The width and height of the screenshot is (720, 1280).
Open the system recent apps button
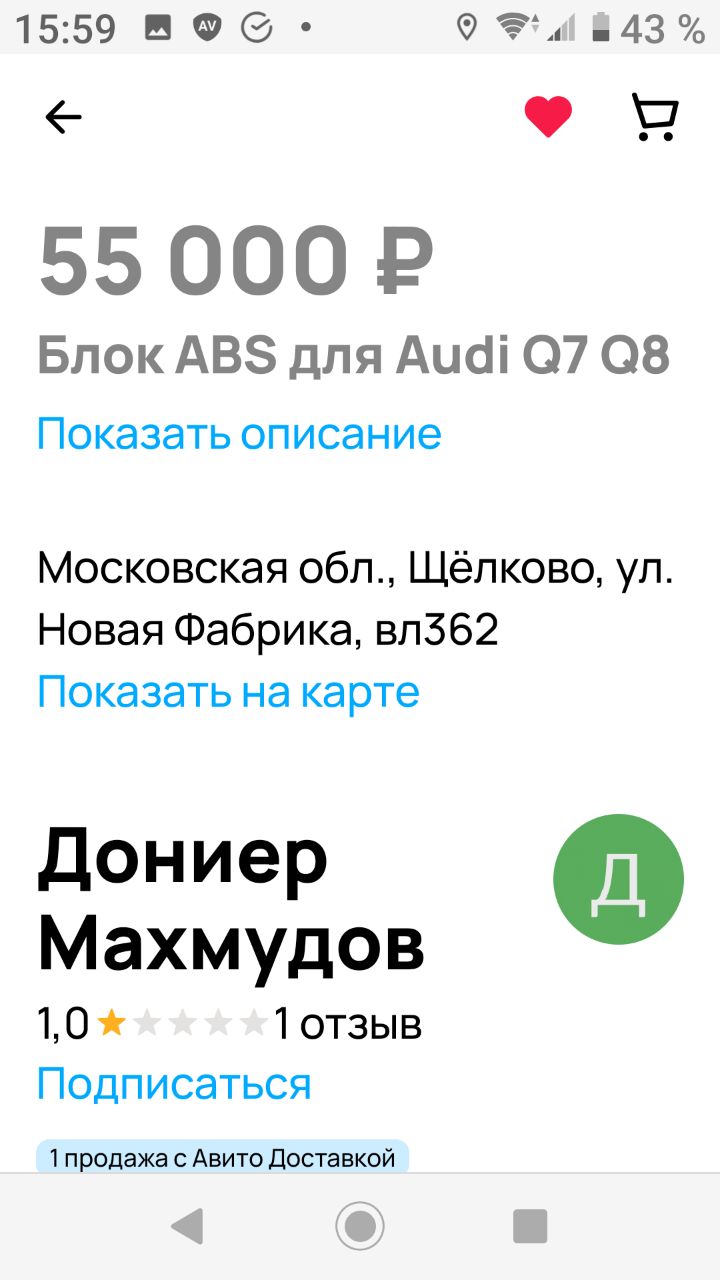pos(530,1225)
